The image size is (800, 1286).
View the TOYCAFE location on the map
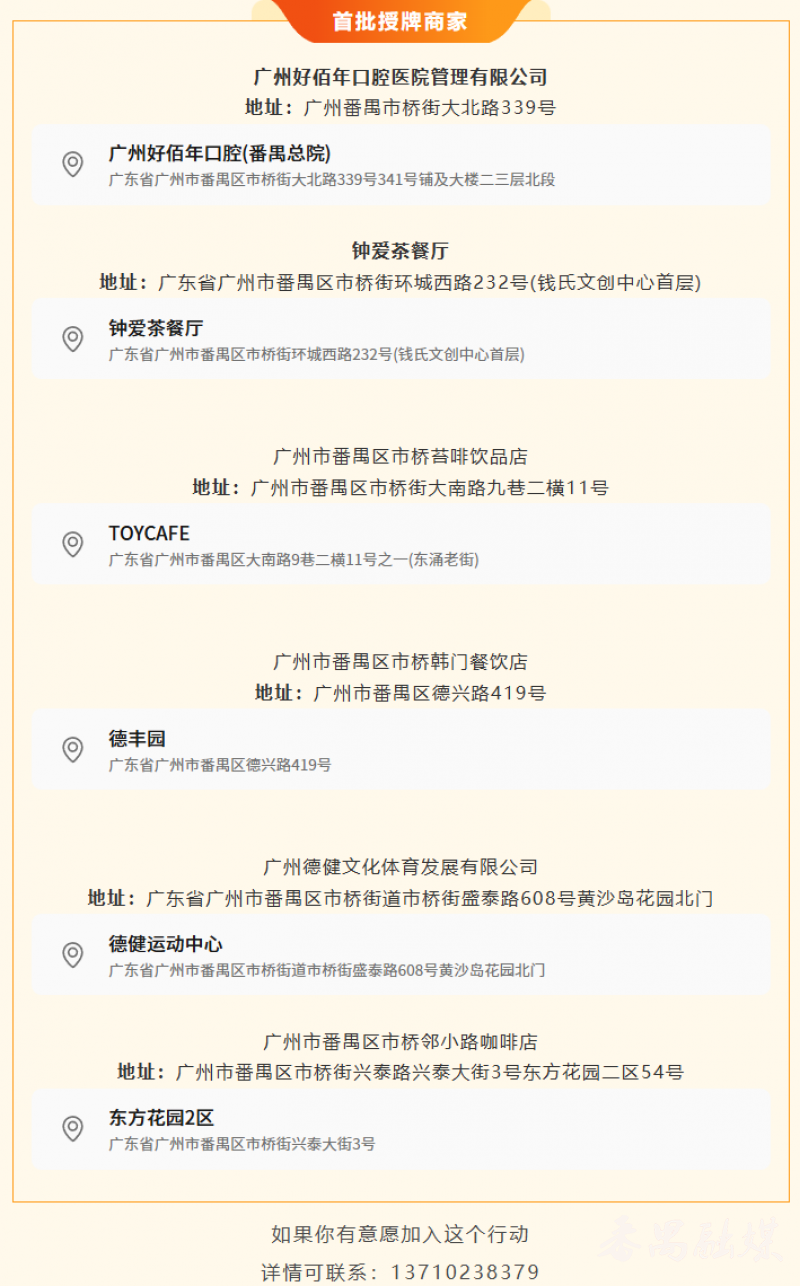[400, 545]
